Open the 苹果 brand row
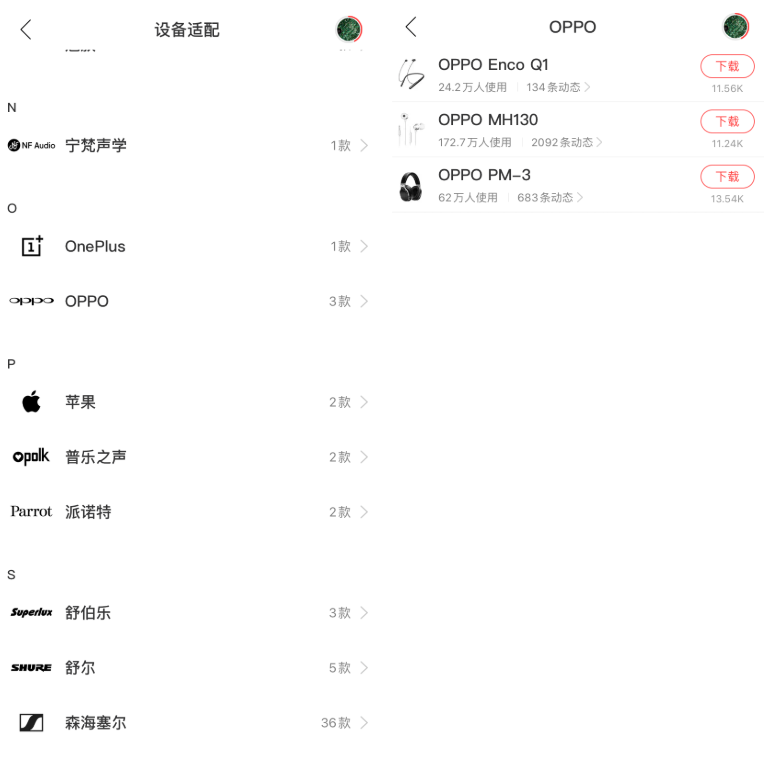Image resolution: width=772 pixels, height=767 pixels. 190,402
